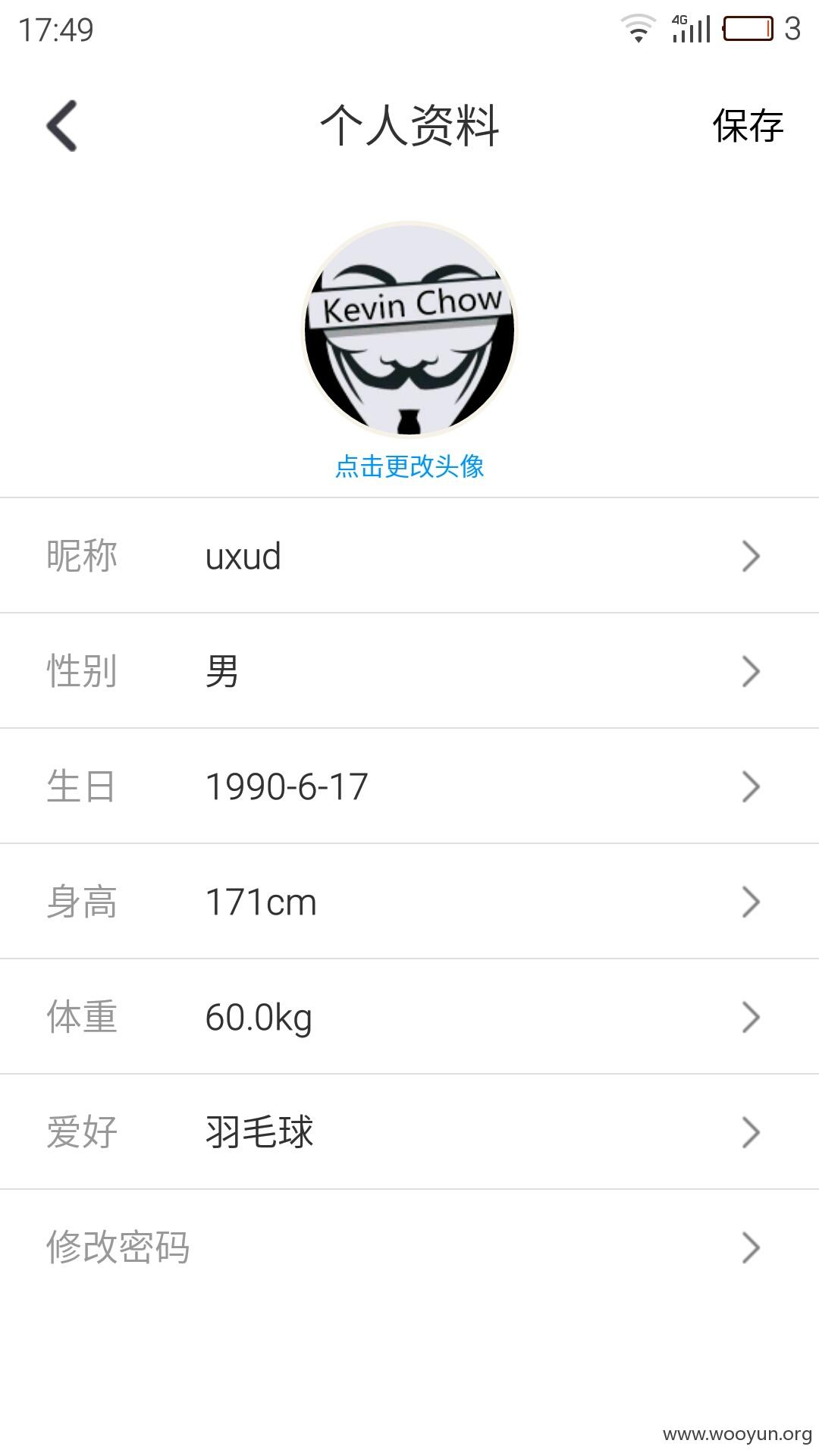
Task: Open 修改密码 to change password
Action: [409, 1247]
